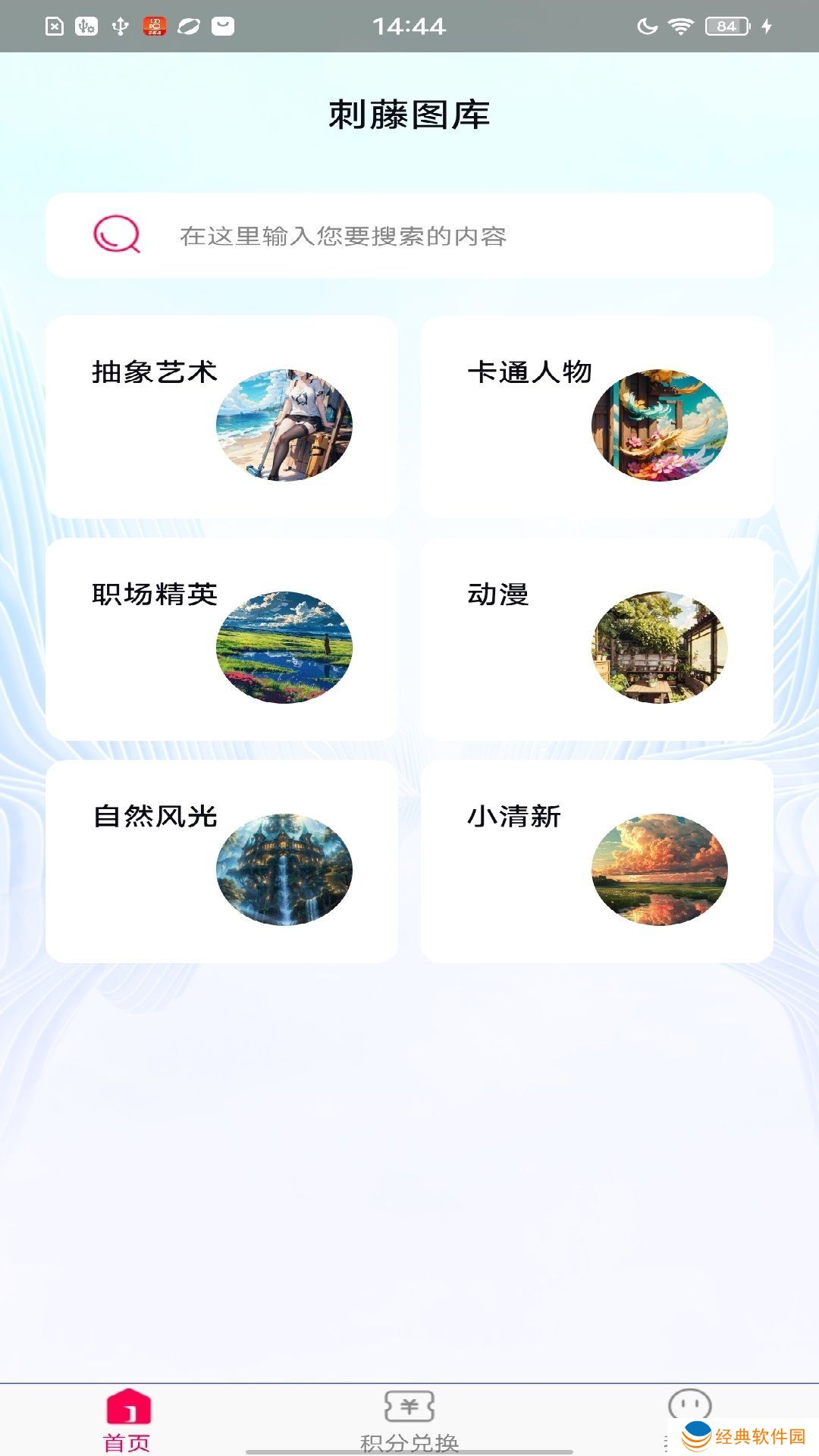Tap the crescent moon status bar icon
The width and height of the screenshot is (819, 1456).
click(646, 25)
